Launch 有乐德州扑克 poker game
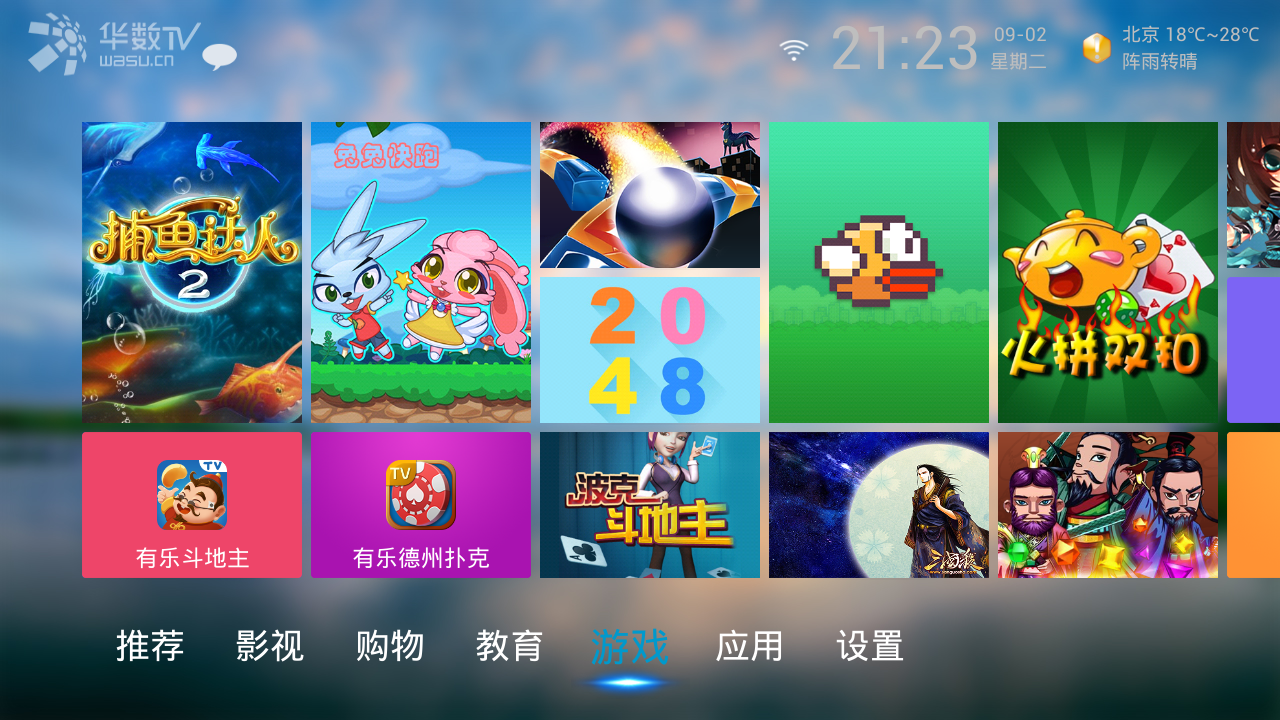Image resolution: width=1280 pixels, height=720 pixels. click(421, 505)
